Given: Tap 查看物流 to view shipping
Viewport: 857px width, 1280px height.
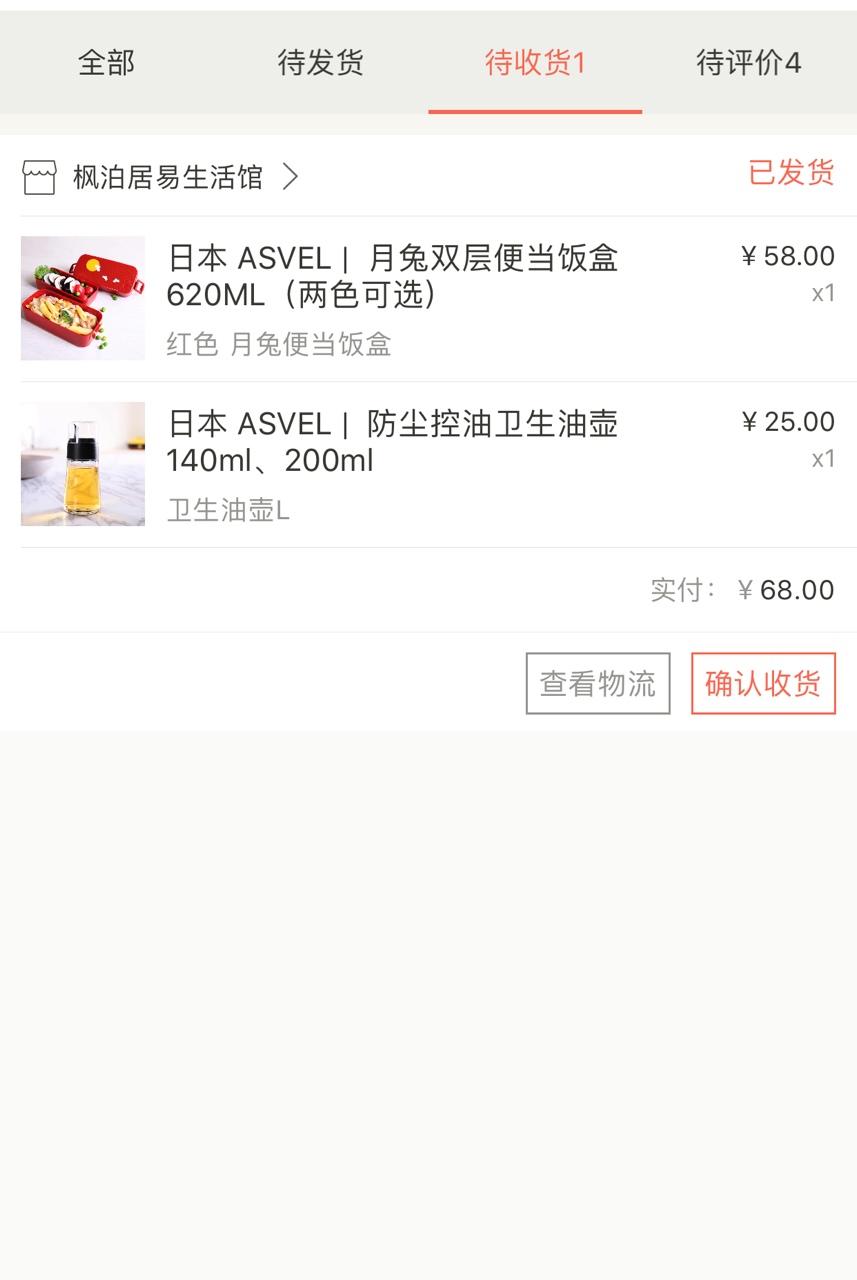Looking at the screenshot, I should pyautogui.click(x=598, y=683).
